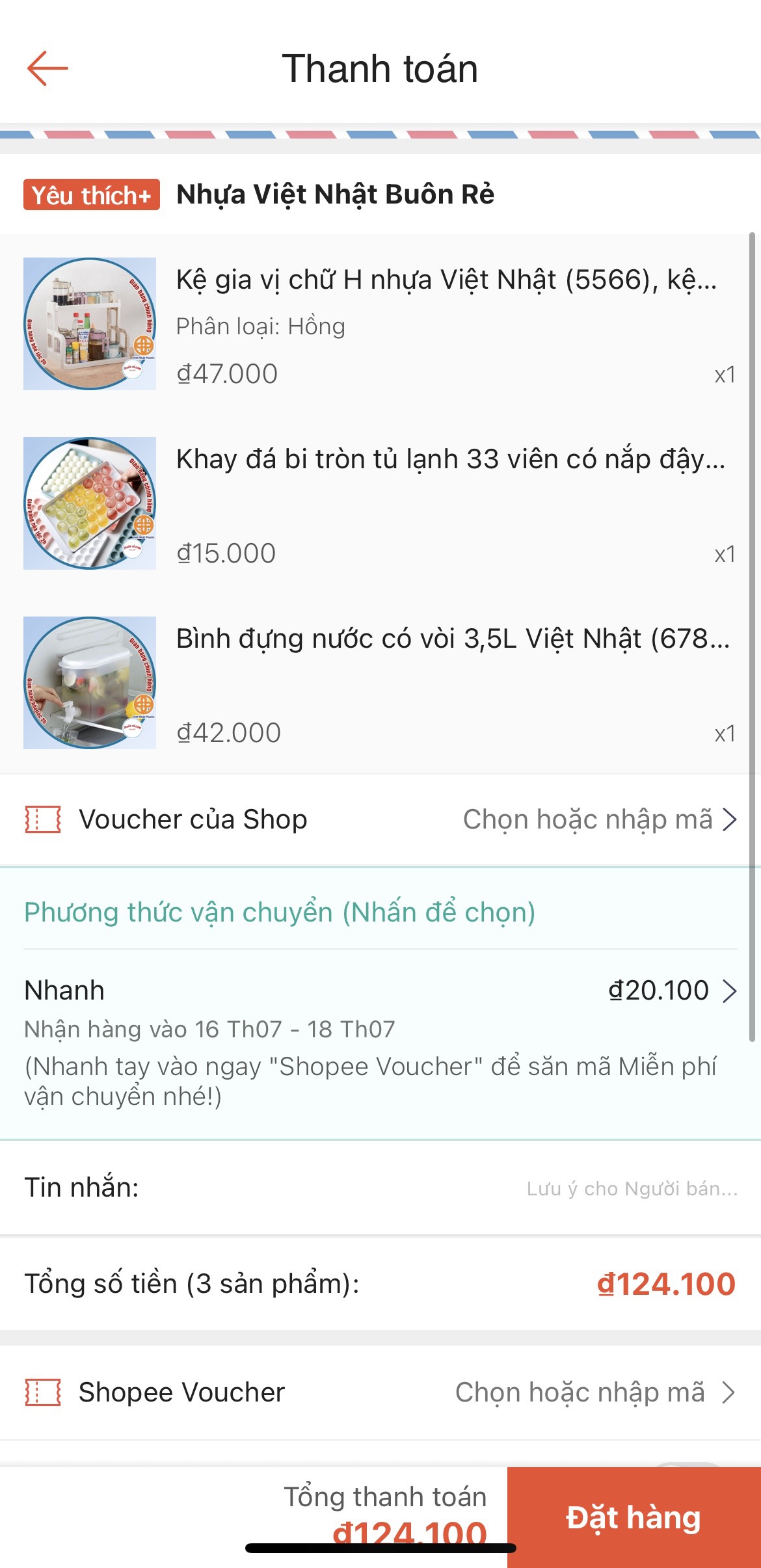
Task: Choose a Voucher của Shop code
Action: point(598,819)
